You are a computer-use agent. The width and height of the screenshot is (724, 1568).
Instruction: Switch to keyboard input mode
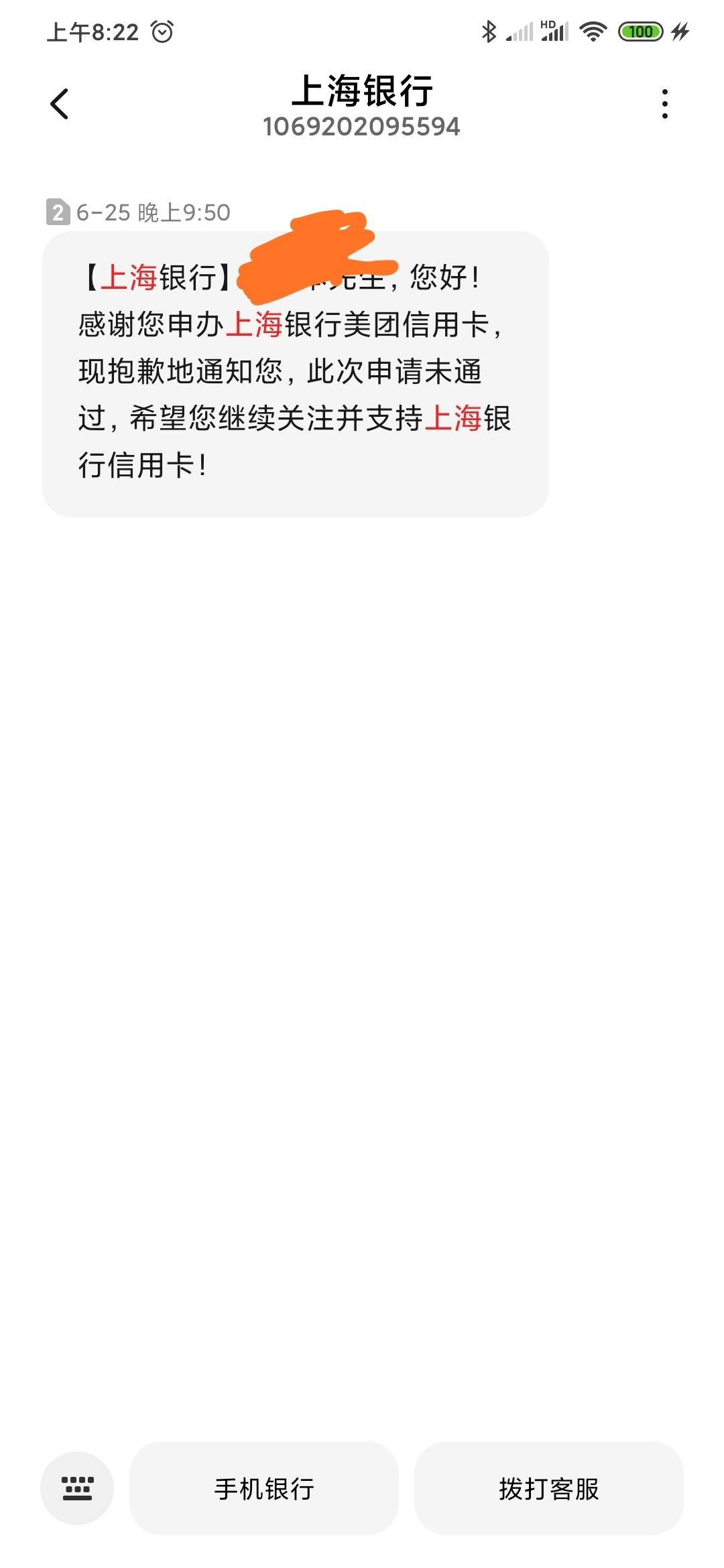pos(77,1488)
